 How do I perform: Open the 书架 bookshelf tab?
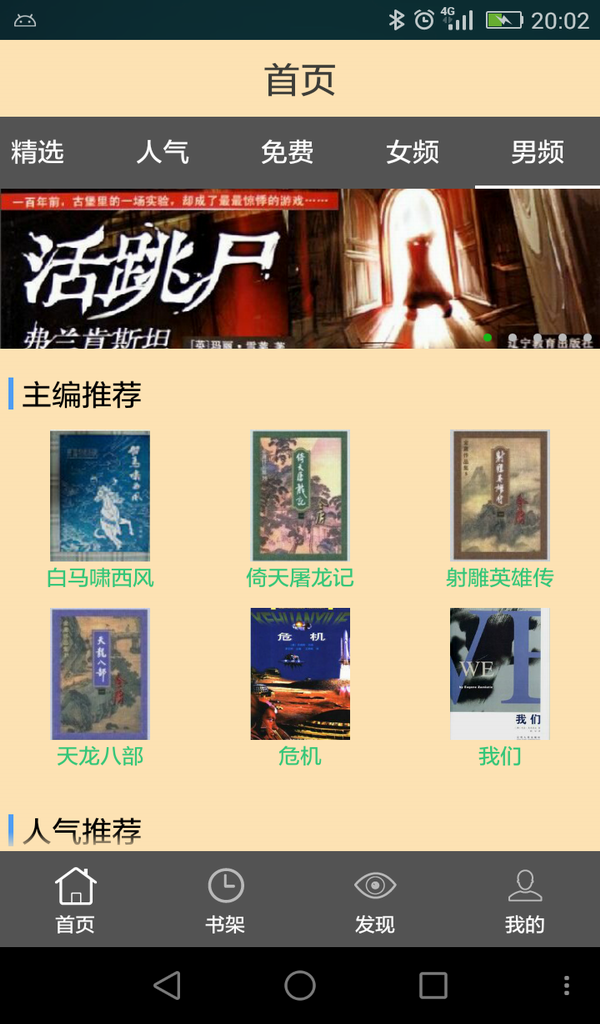pyautogui.click(x=225, y=900)
